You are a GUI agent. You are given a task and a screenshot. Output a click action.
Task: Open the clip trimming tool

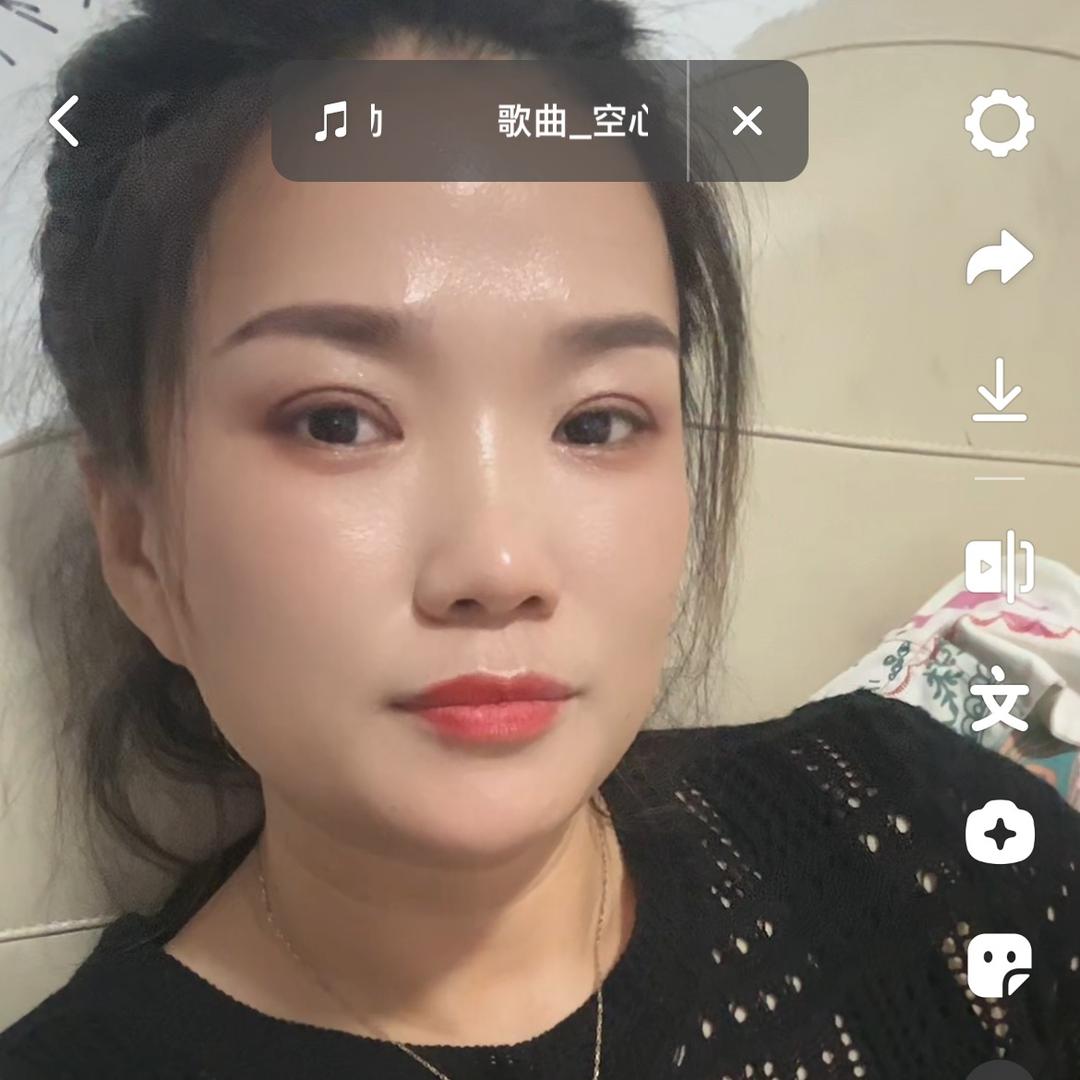999,566
